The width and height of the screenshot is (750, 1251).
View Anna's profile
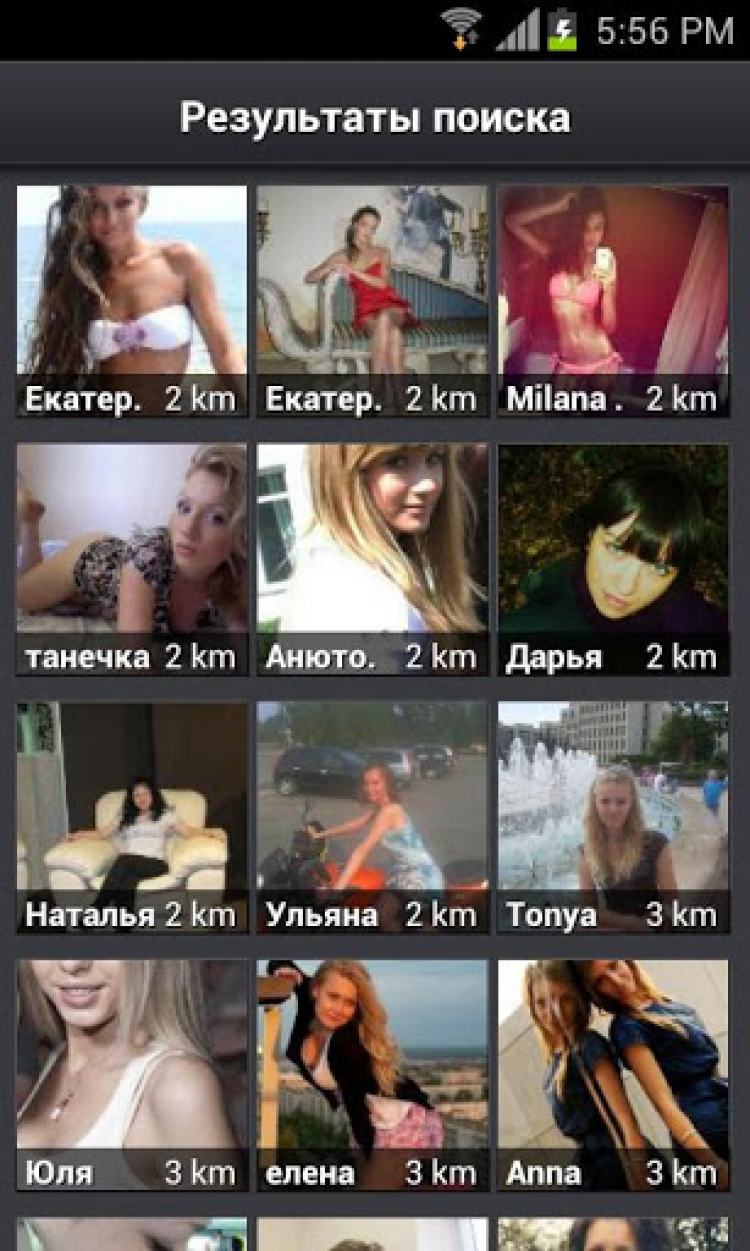pyautogui.click(x=613, y=1074)
